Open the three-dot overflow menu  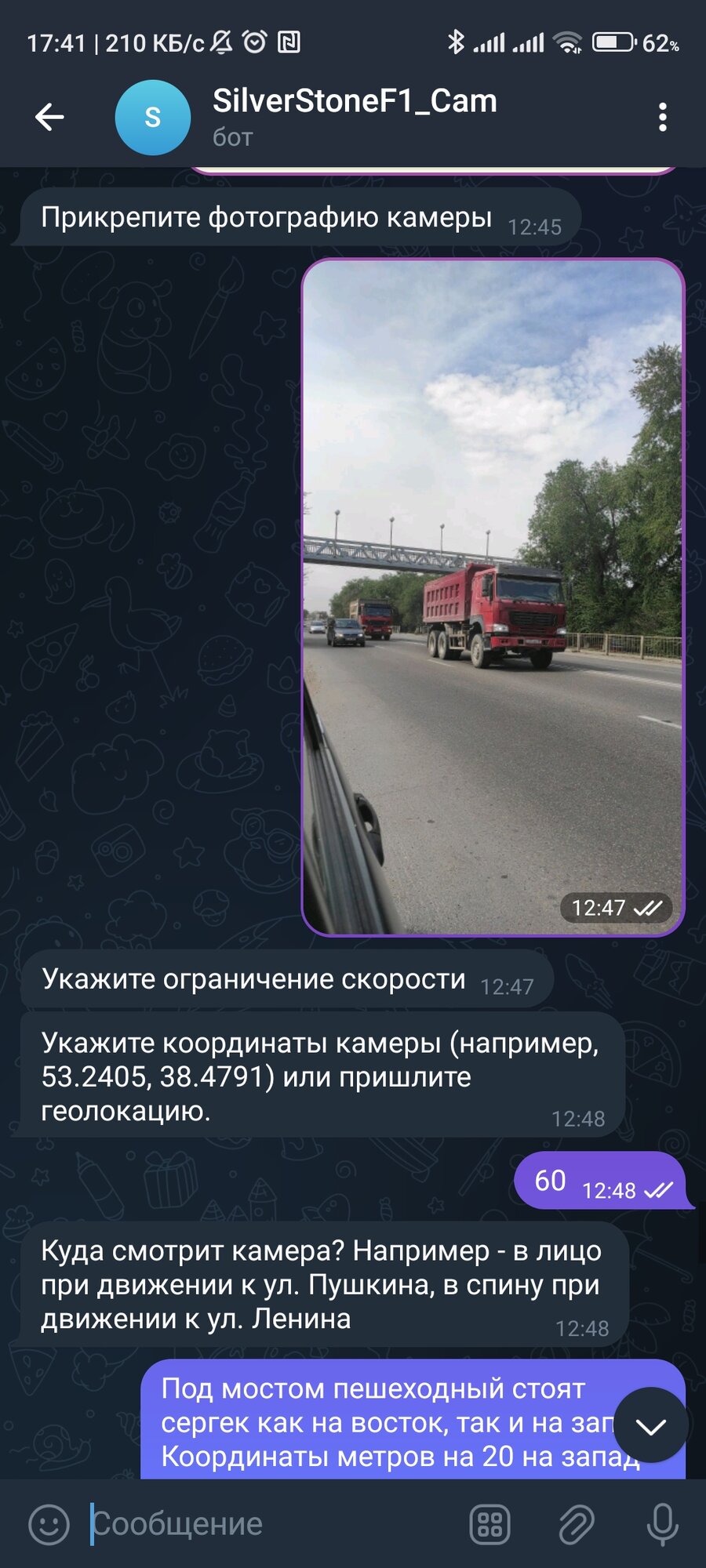click(663, 118)
